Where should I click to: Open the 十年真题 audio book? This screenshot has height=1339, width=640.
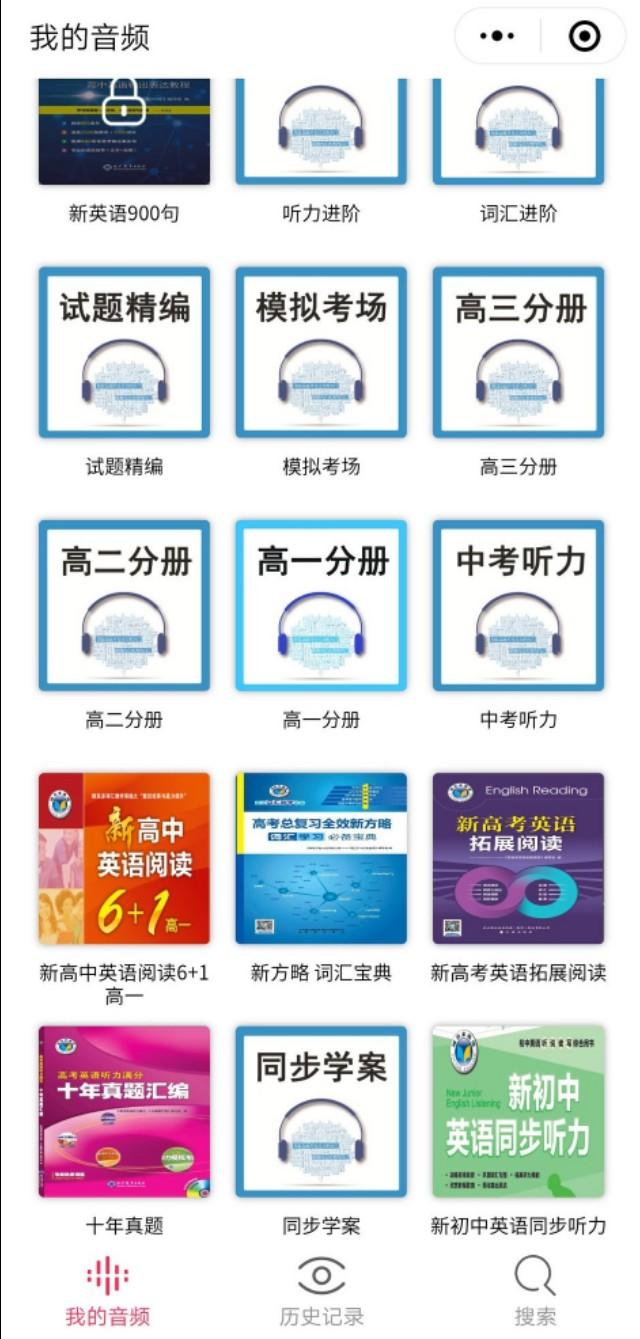pyautogui.click(x=124, y=1111)
